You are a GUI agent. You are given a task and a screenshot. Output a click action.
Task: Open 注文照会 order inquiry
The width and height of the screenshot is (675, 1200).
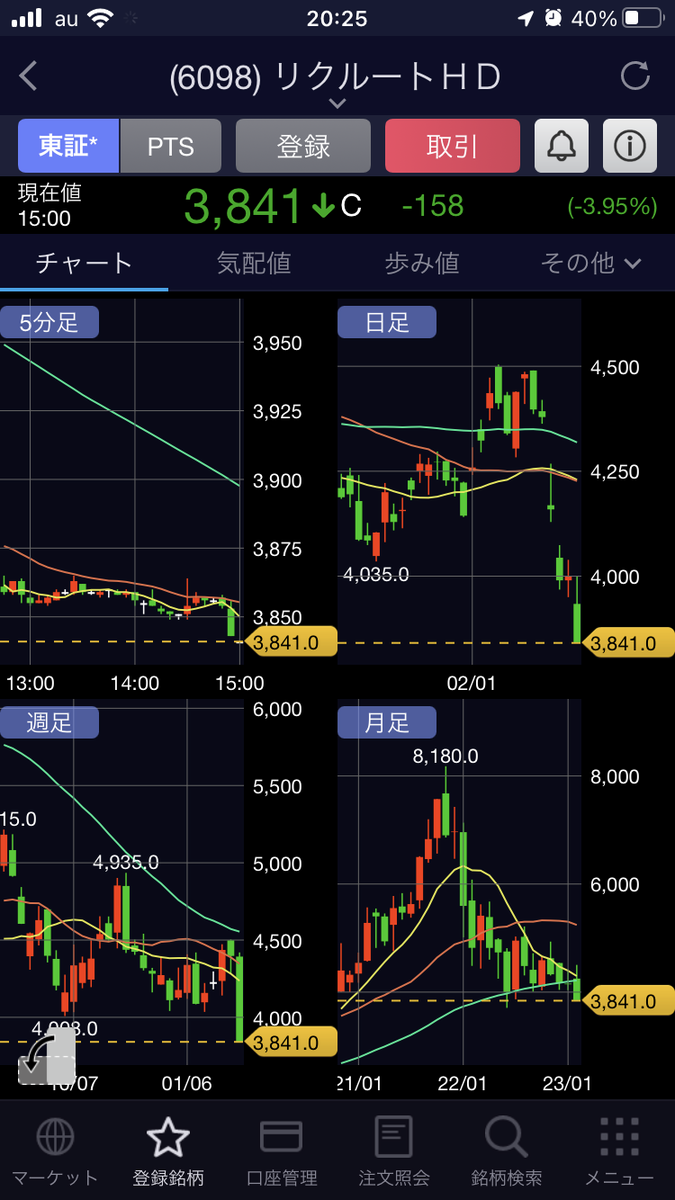(x=394, y=1150)
